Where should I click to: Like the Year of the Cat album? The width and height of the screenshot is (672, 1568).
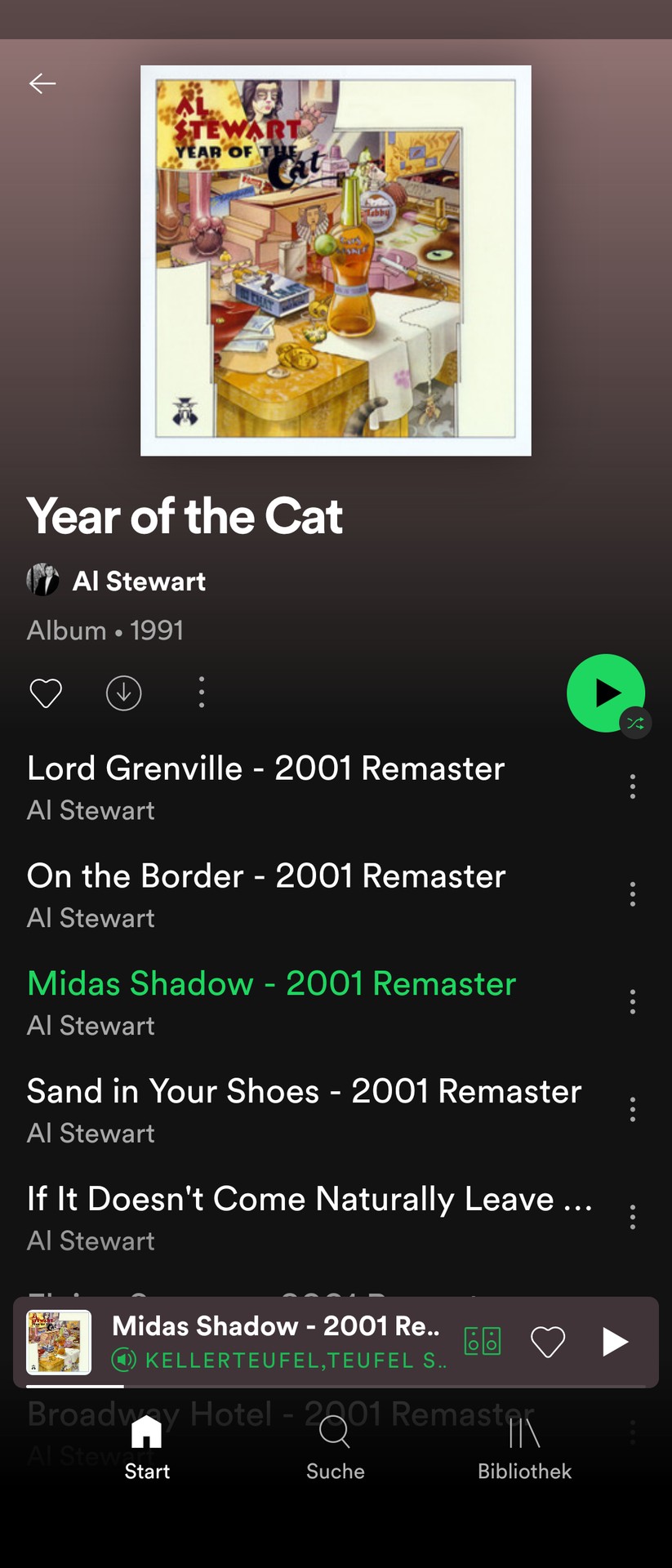coord(46,693)
